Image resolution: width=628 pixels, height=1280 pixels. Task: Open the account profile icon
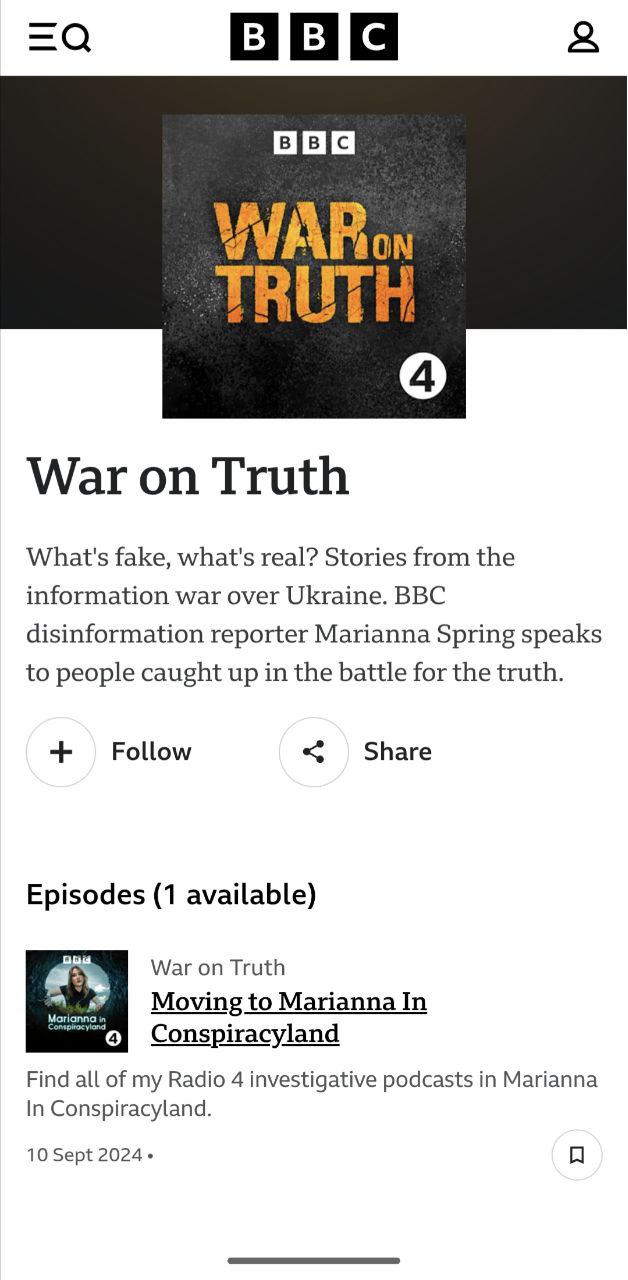(x=583, y=37)
